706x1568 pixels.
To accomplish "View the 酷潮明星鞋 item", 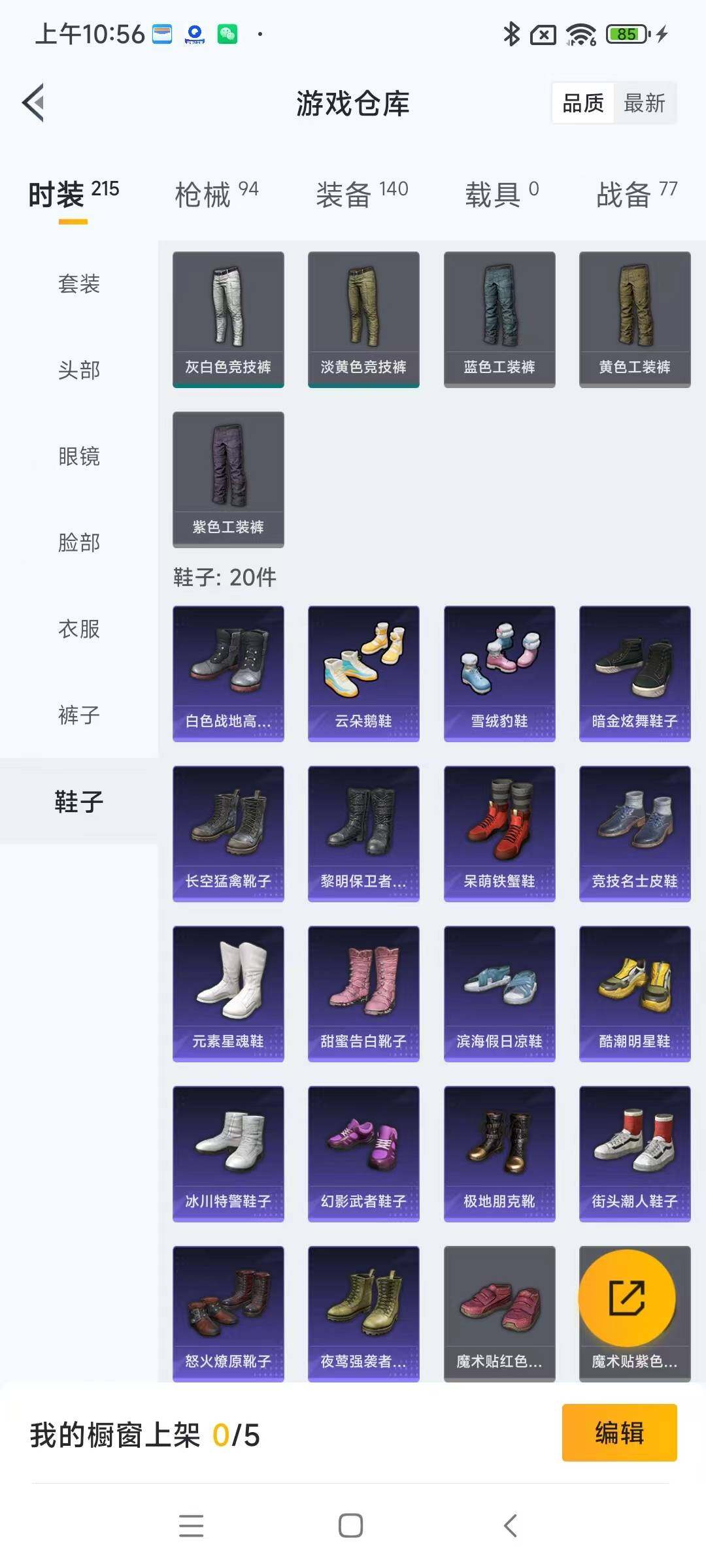I will [635, 994].
